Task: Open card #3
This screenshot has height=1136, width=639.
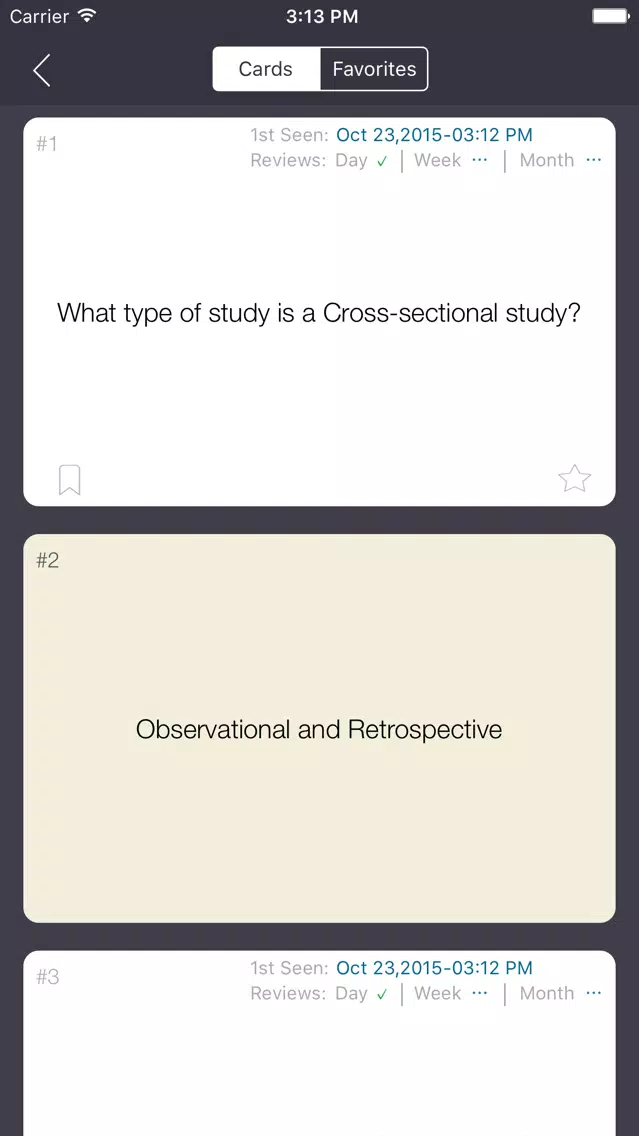Action: click(320, 1043)
